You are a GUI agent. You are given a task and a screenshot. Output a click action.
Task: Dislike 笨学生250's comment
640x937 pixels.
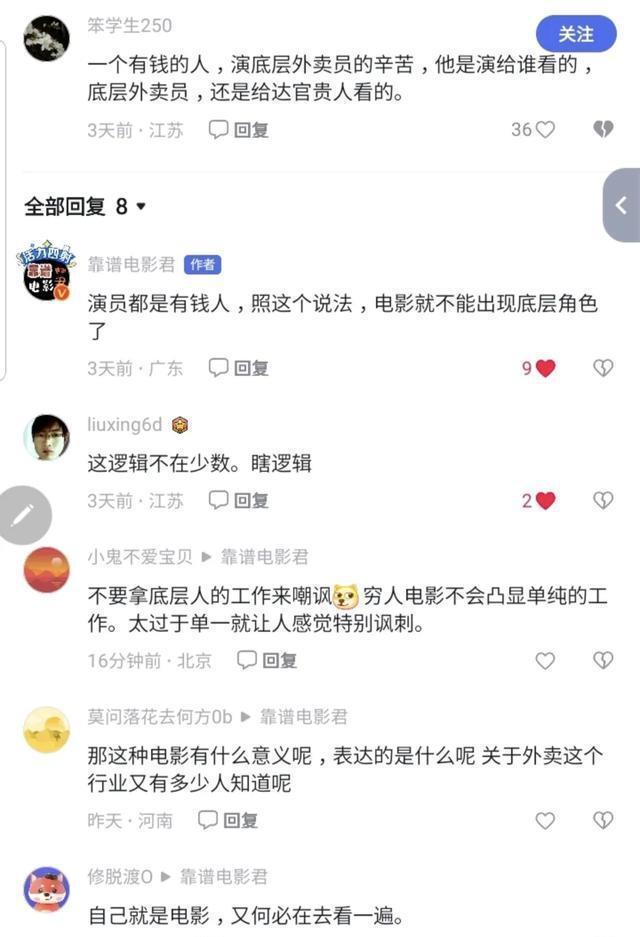point(603,130)
